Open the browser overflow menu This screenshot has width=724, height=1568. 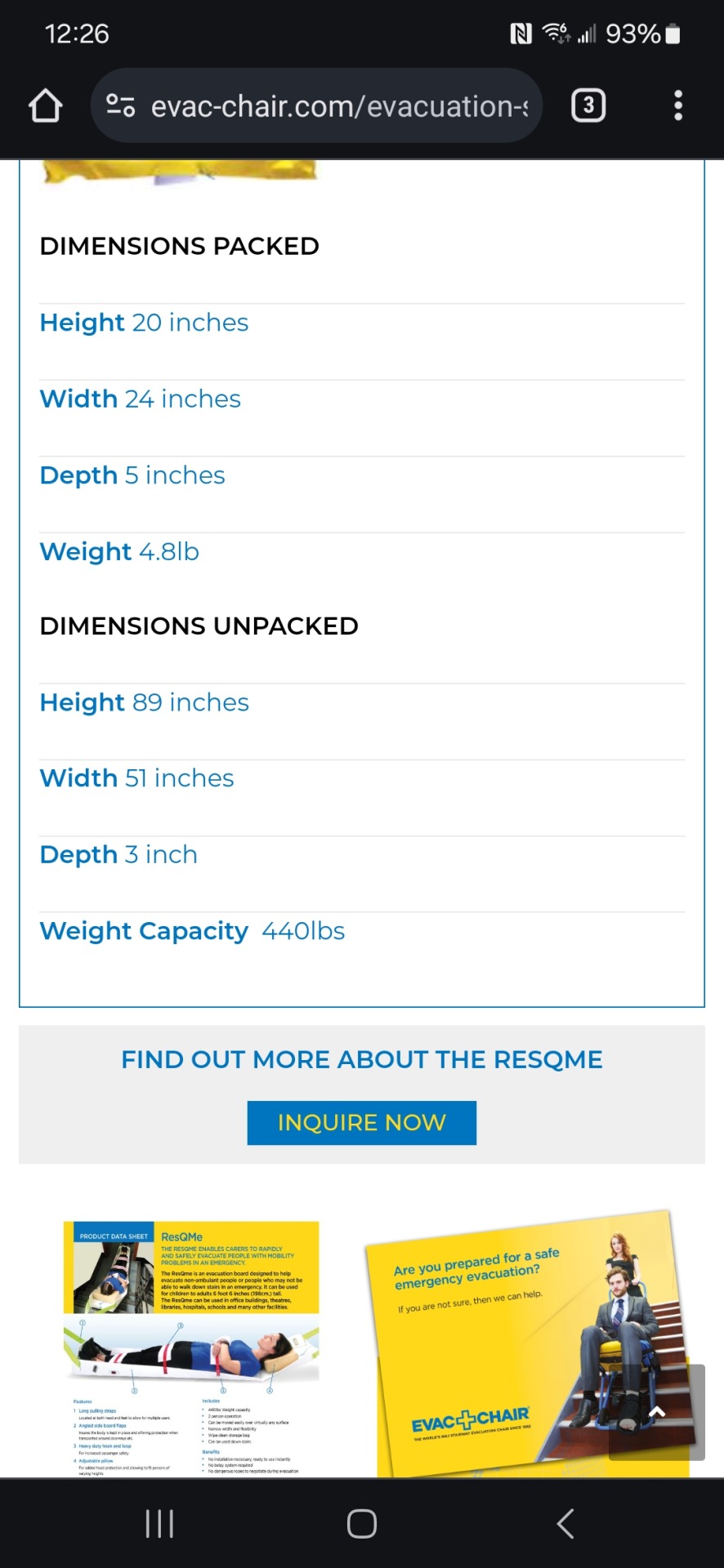pyautogui.click(x=677, y=106)
